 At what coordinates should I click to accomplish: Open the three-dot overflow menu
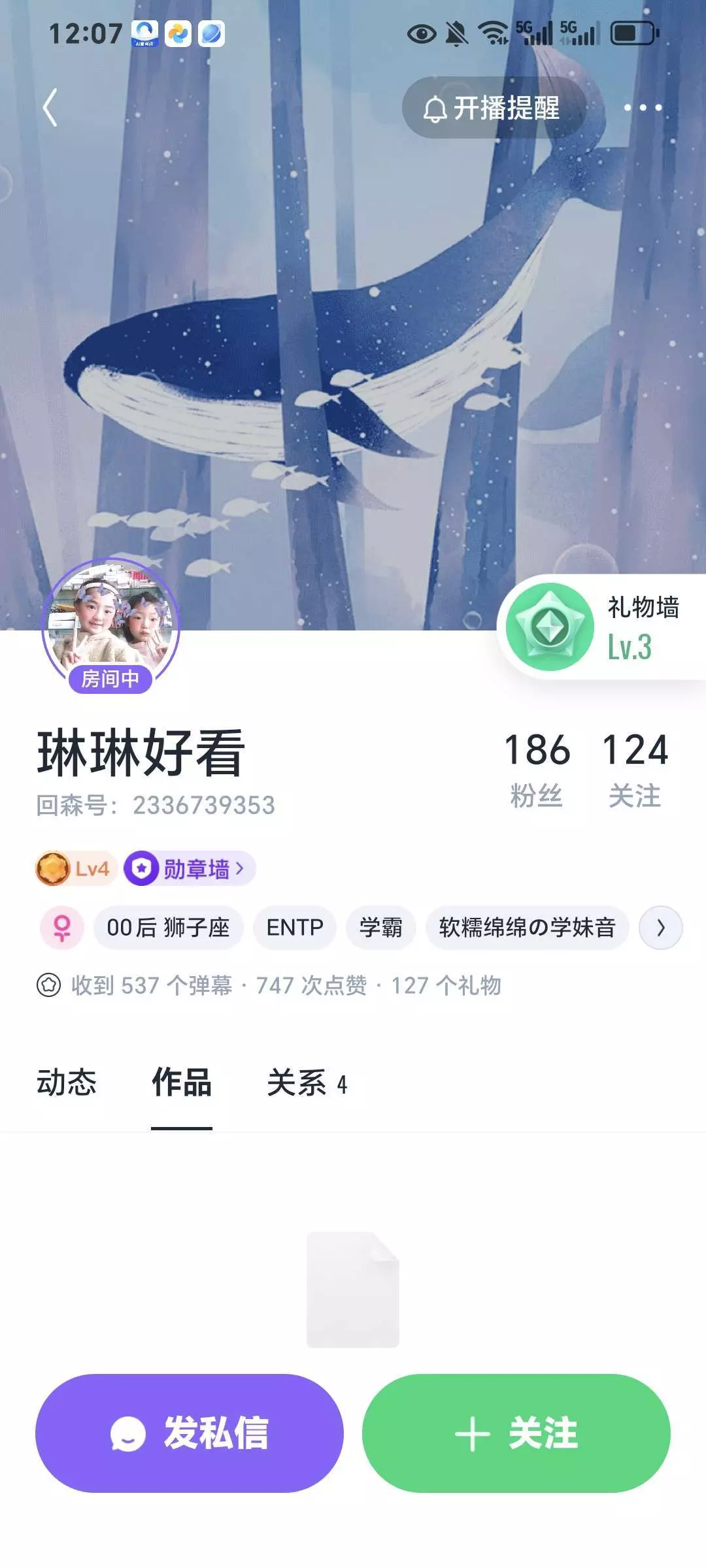click(643, 108)
